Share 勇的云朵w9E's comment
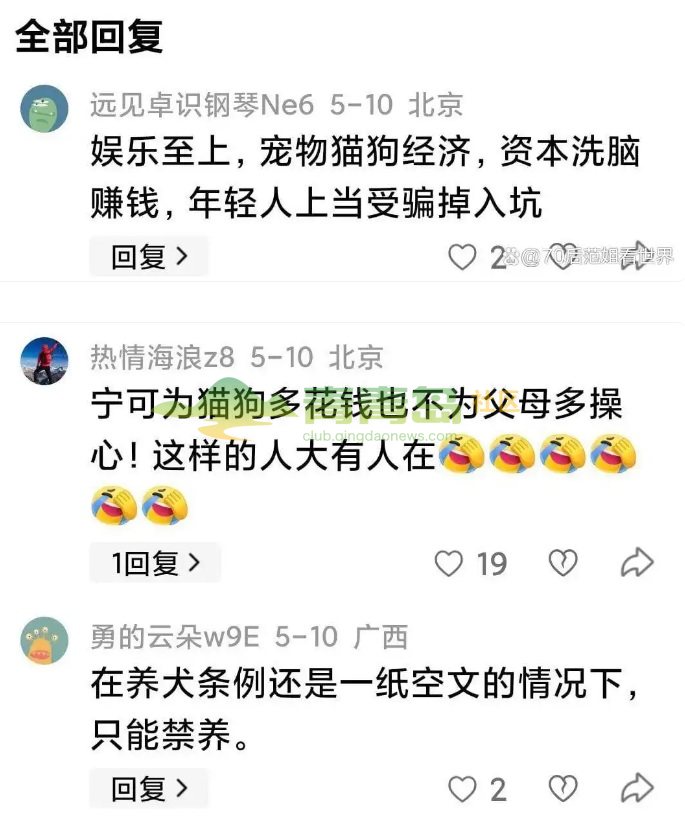The width and height of the screenshot is (685, 818). (637, 789)
